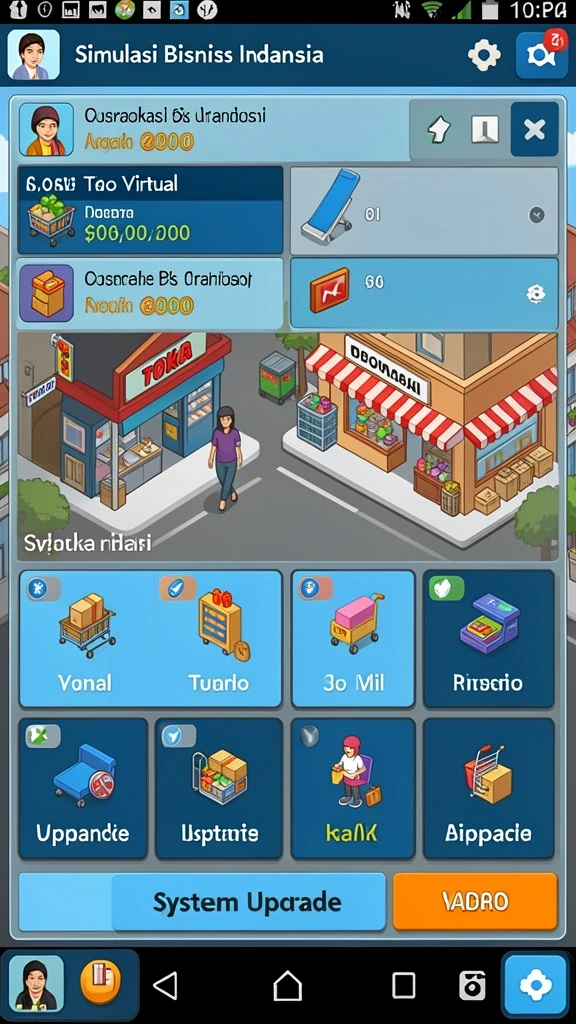Choose the Uppandie tile
576x1024 pixels.
point(83,788)
